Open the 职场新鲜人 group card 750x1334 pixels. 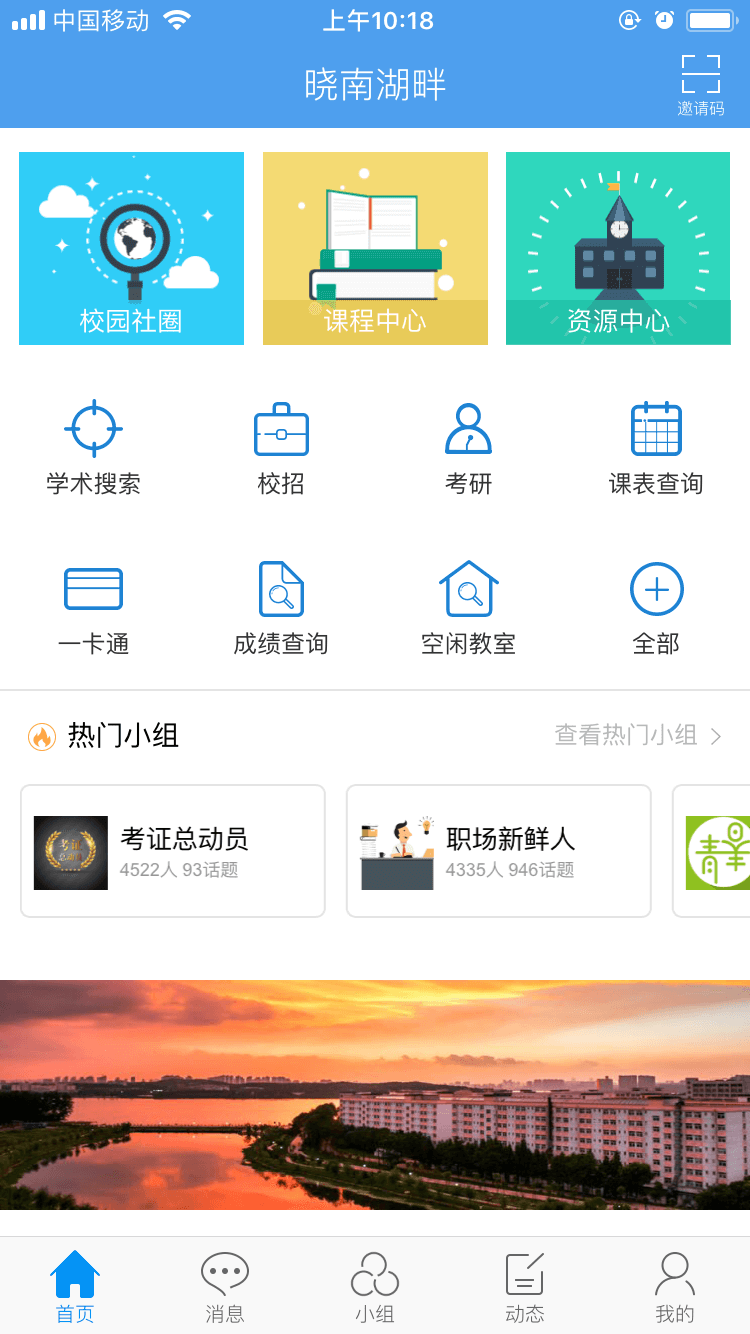[498, 851]
